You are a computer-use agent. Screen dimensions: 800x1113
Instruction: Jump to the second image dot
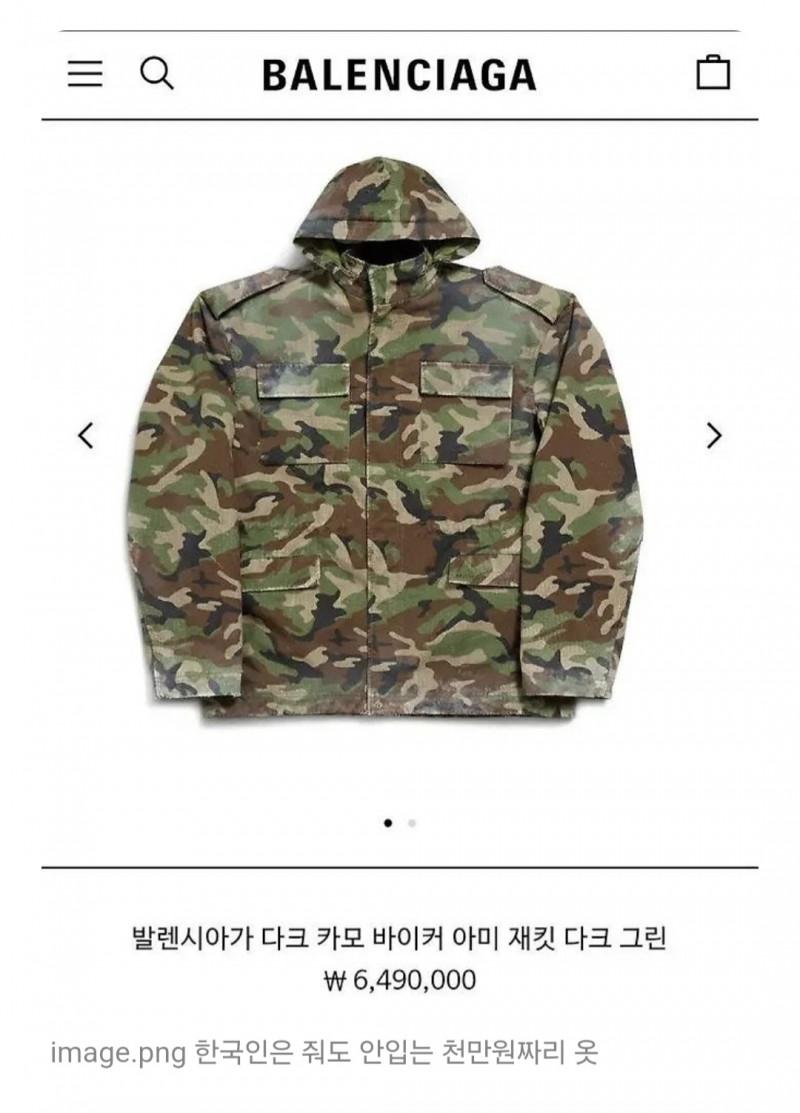coord(412,823)
